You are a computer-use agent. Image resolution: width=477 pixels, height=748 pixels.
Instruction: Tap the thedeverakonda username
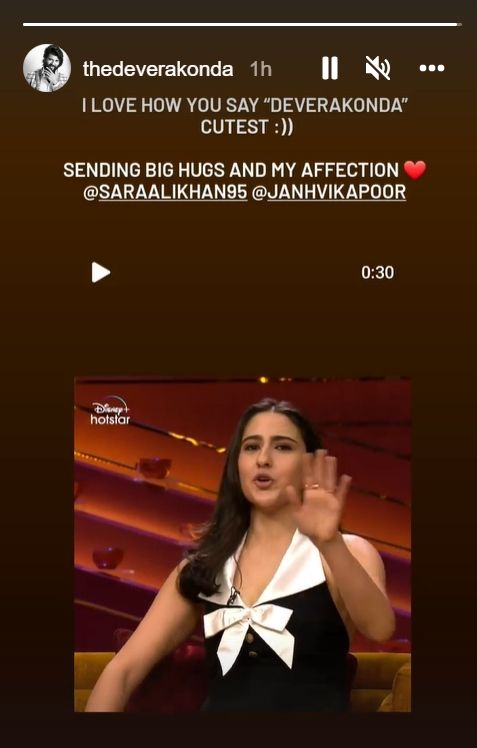pos(158,69)
